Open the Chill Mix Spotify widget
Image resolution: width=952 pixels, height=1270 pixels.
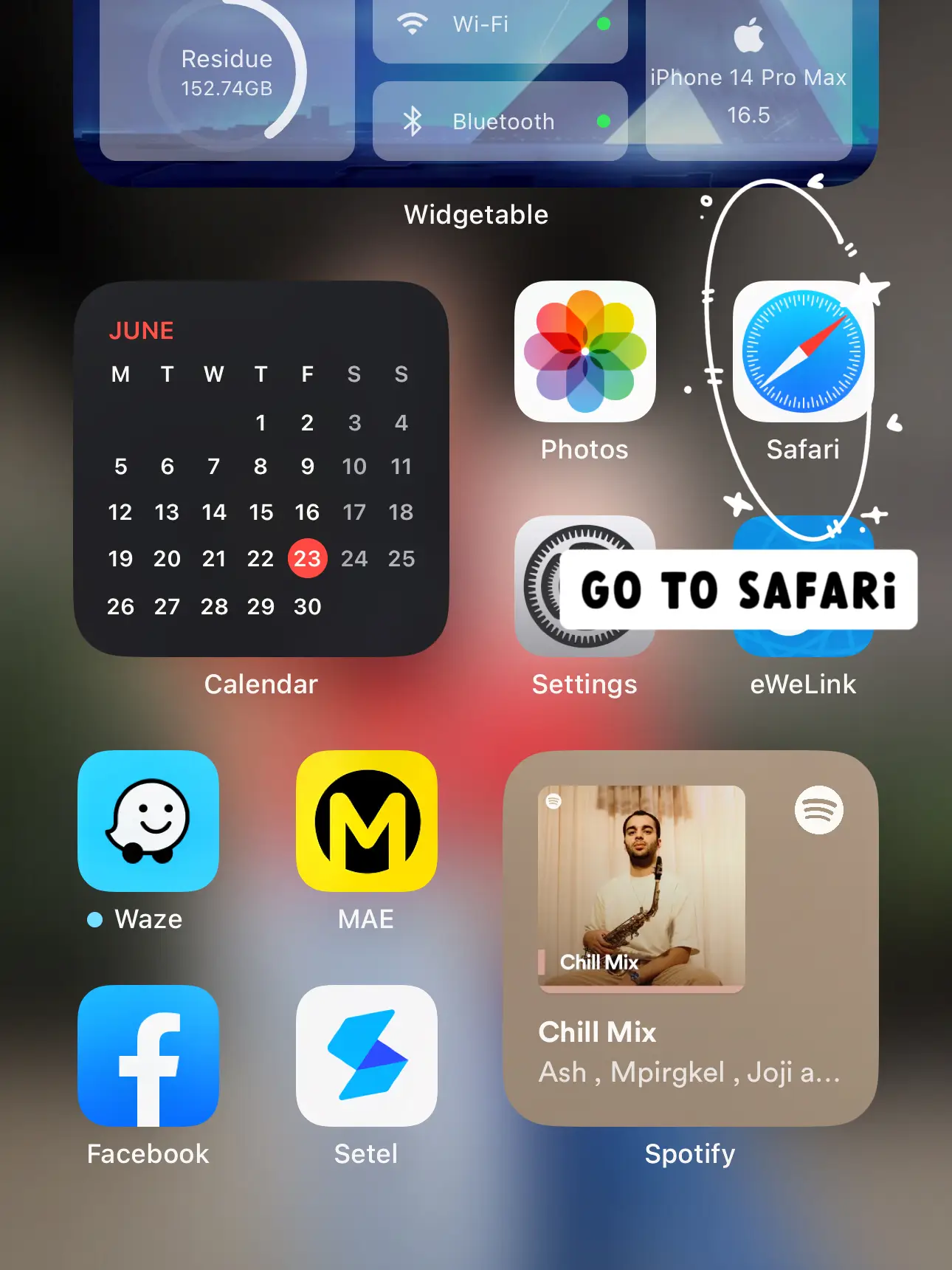[x=690, y=938]
